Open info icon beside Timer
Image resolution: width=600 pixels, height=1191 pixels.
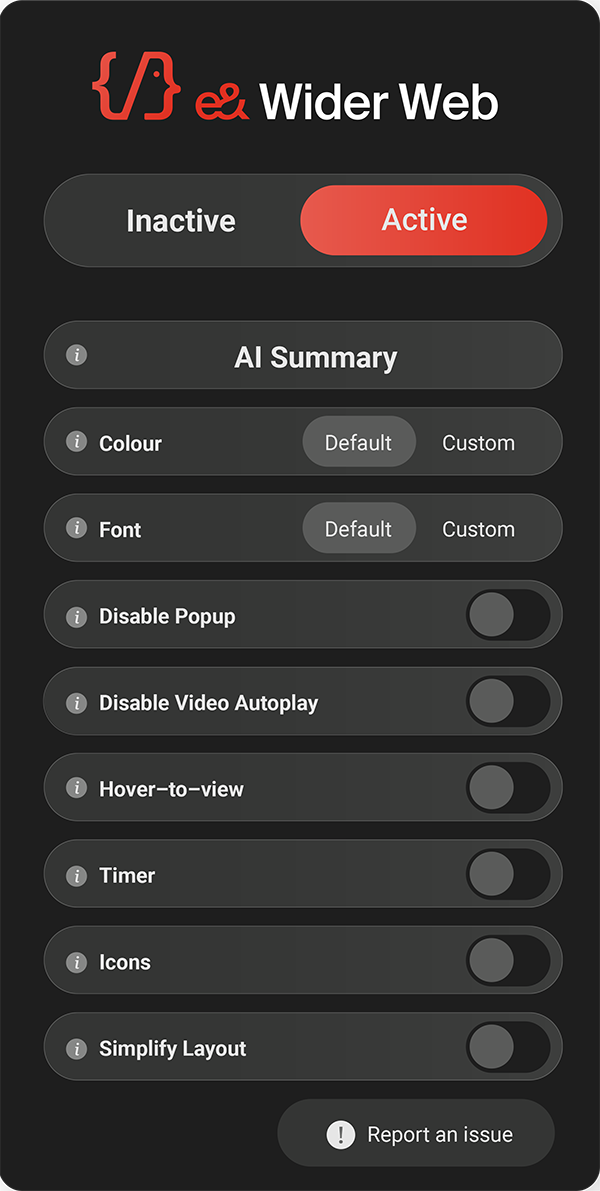(x=76, y=875)
